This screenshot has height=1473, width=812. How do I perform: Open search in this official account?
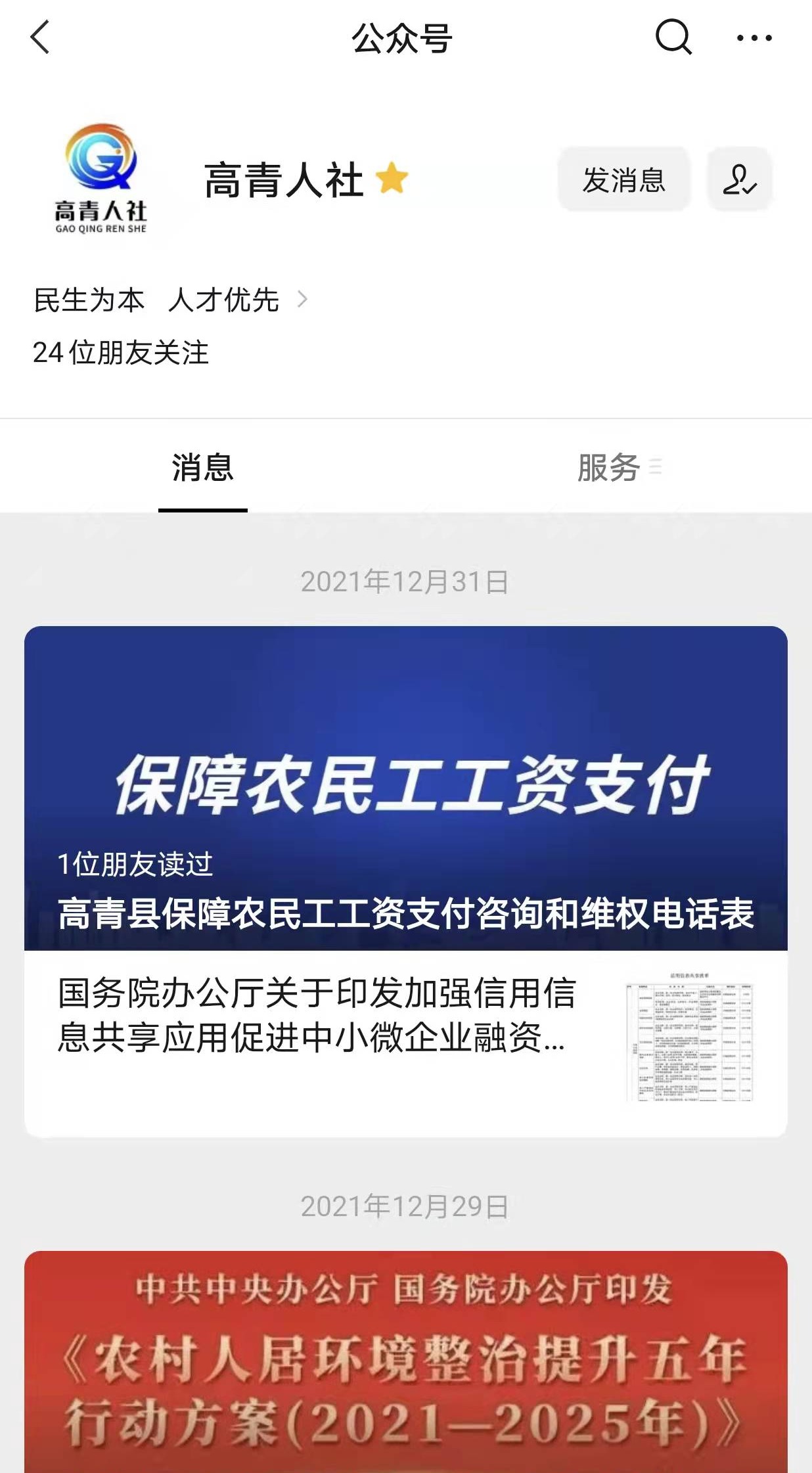pyautogui.click(x=673, y=37)
